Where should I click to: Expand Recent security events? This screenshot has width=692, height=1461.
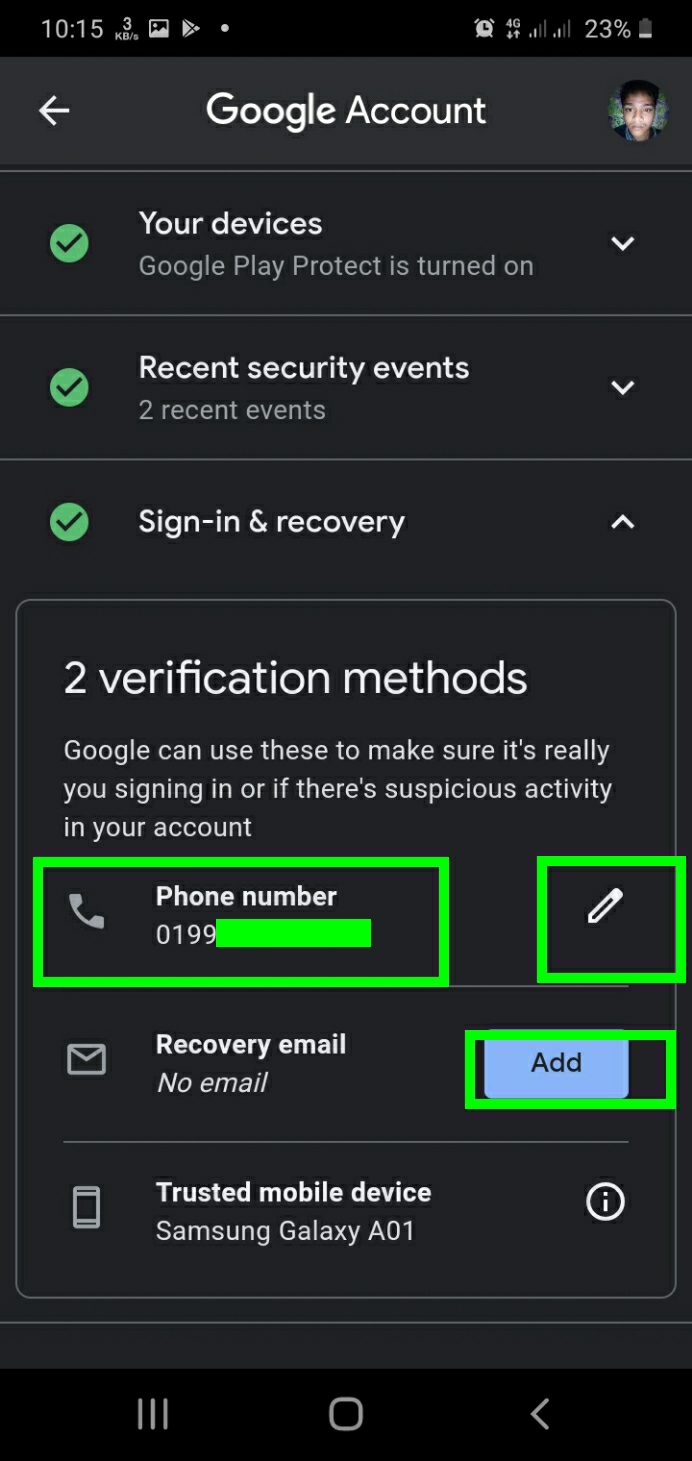(x=622, y=388)
